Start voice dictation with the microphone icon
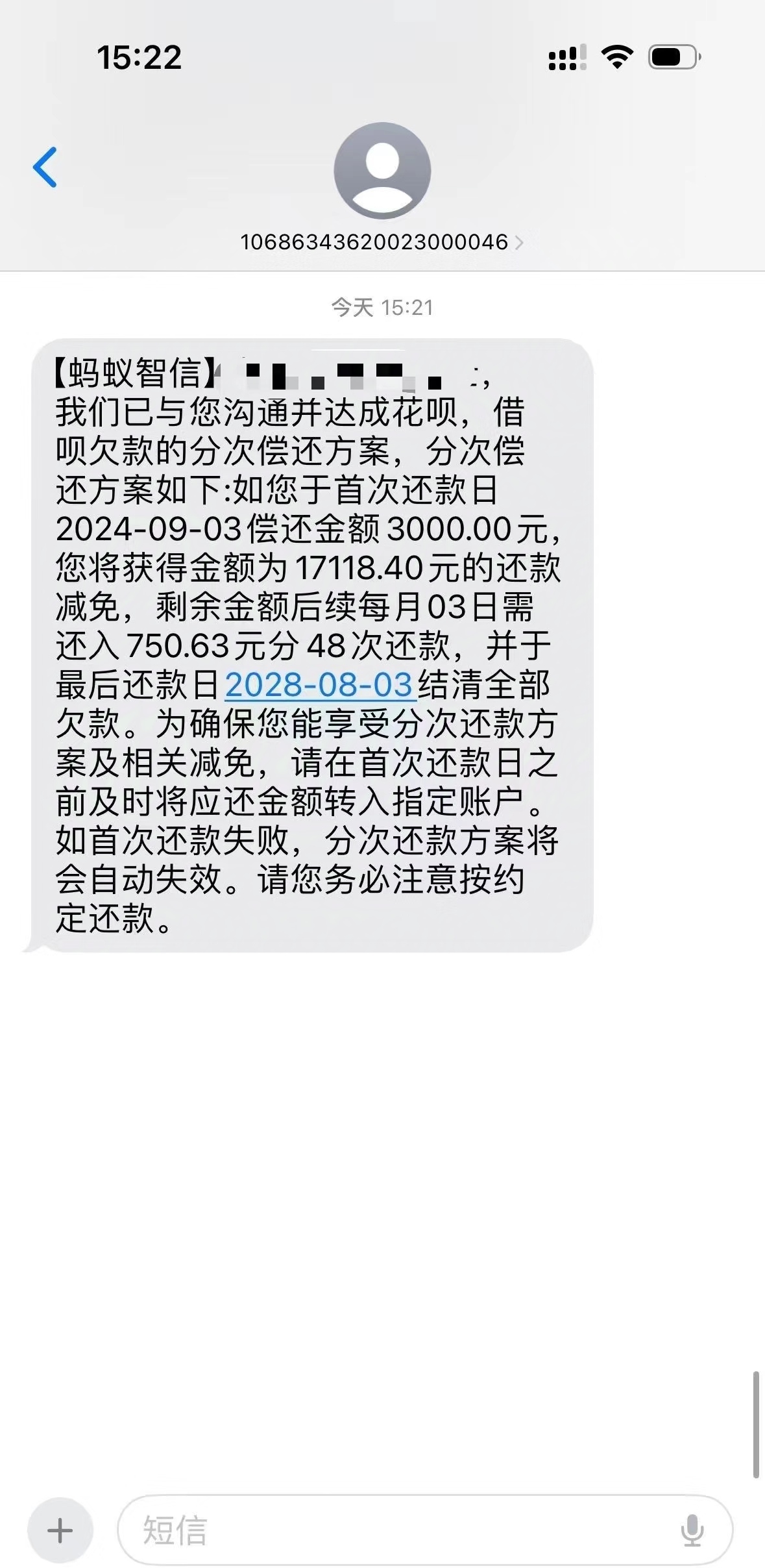The height and width of the screenshot is (1568, 765). (692, 1530)
